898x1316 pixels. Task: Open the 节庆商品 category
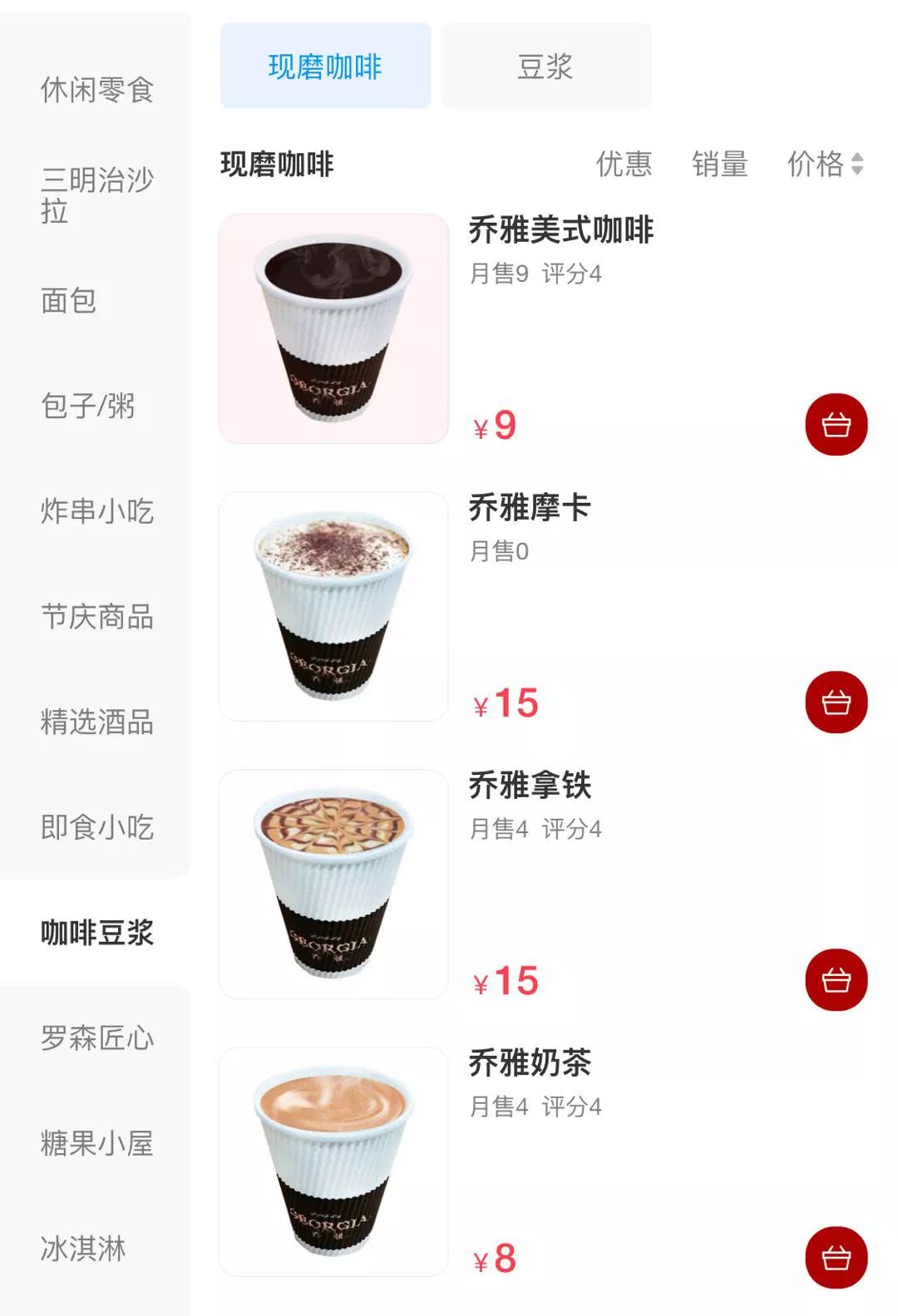(96, 616)
